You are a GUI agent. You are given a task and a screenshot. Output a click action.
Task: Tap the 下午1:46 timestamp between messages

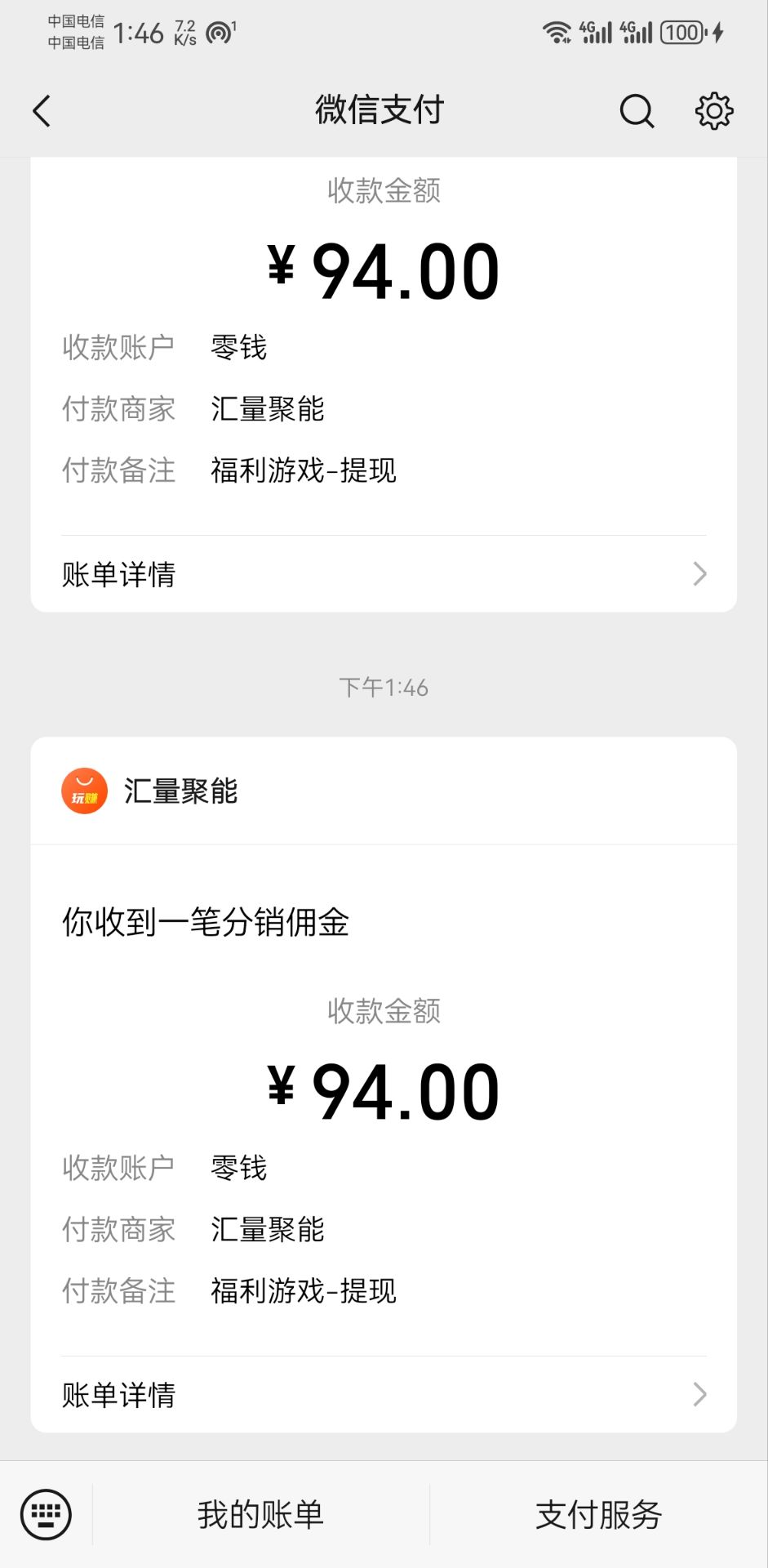tap(384, 687)
